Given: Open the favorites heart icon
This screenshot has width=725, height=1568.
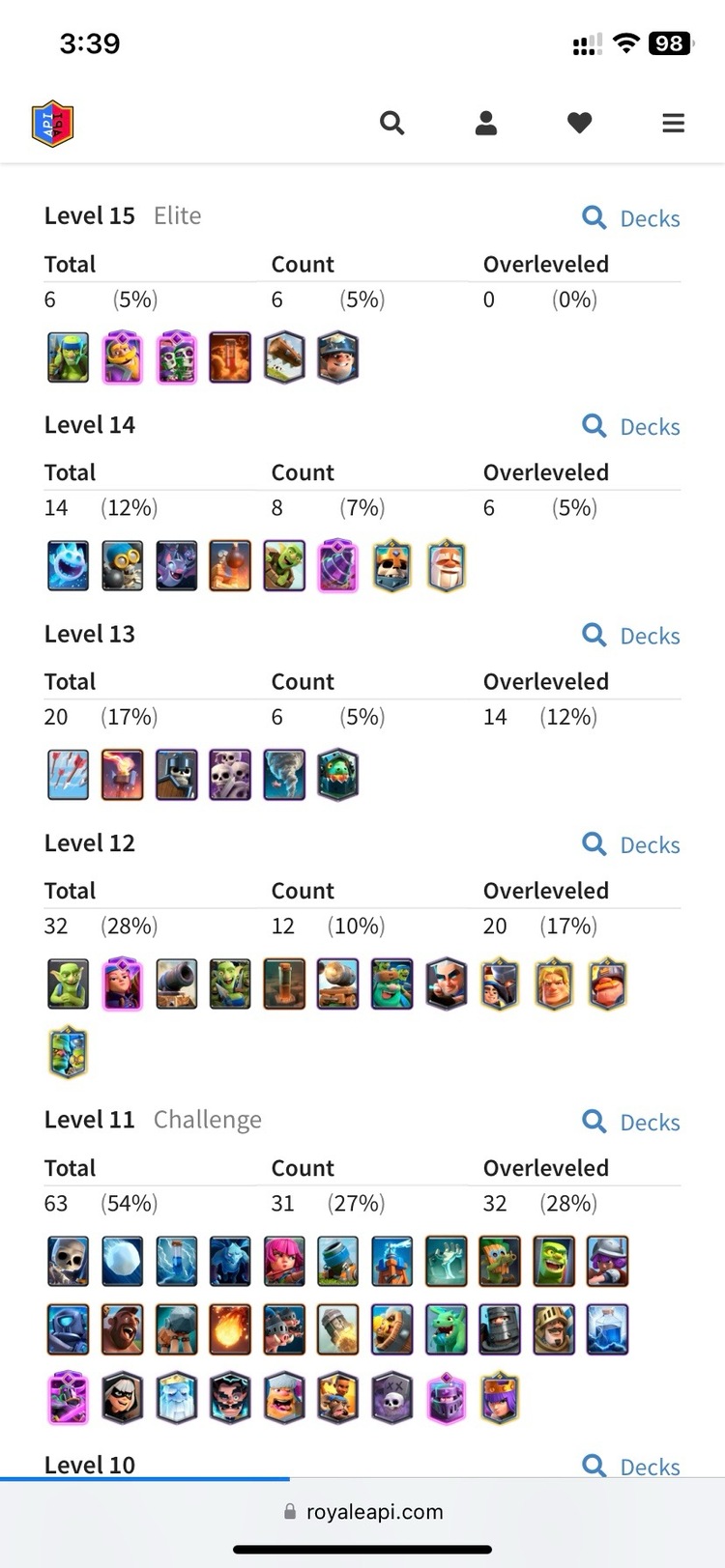Looking at the screenshot, I should point(579,123).
